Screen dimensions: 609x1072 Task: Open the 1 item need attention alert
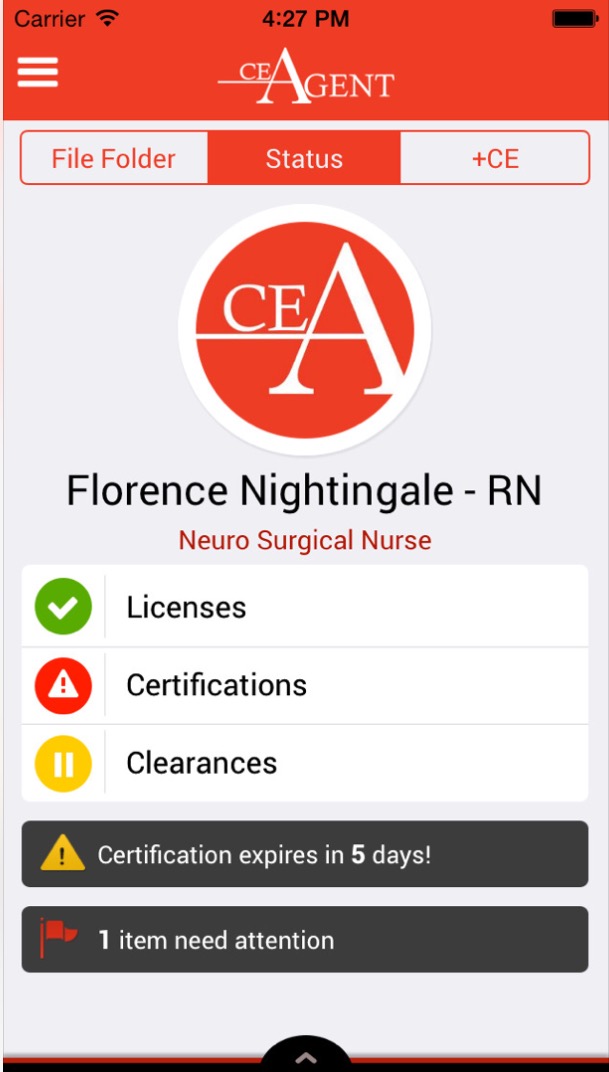click(304, 940)
